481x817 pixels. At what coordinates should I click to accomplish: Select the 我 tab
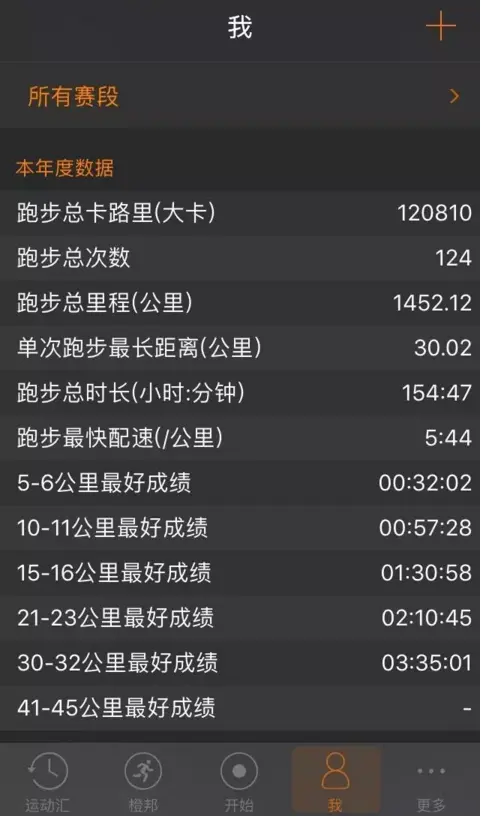336,781
